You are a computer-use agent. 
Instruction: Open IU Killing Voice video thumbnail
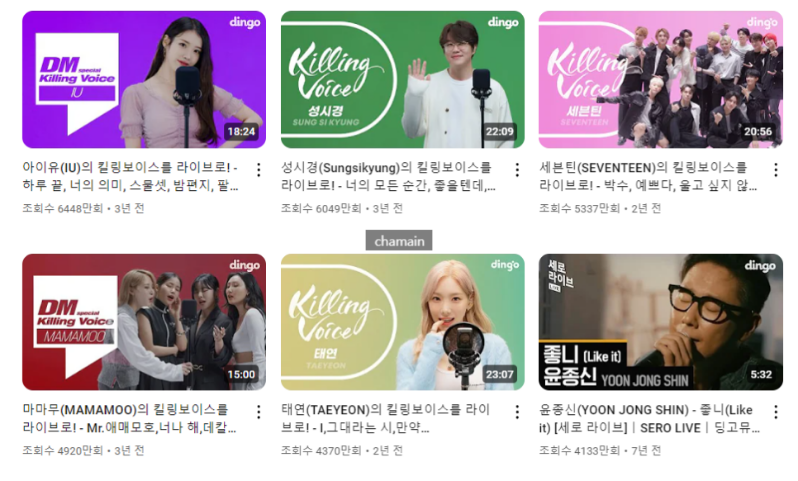point(144,79)
